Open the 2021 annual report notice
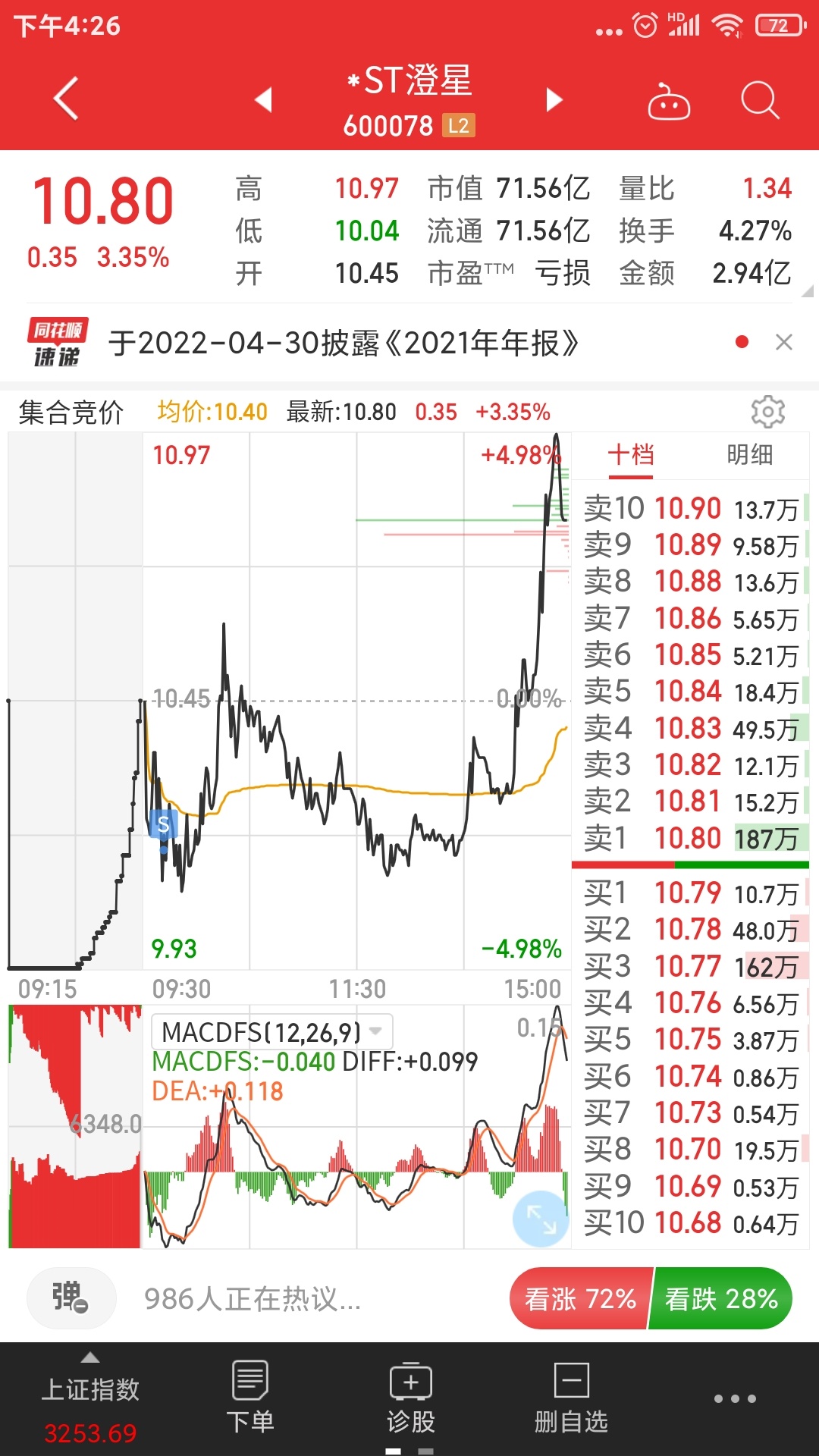Screen dimensions: 819x1456 coord(344,344)
